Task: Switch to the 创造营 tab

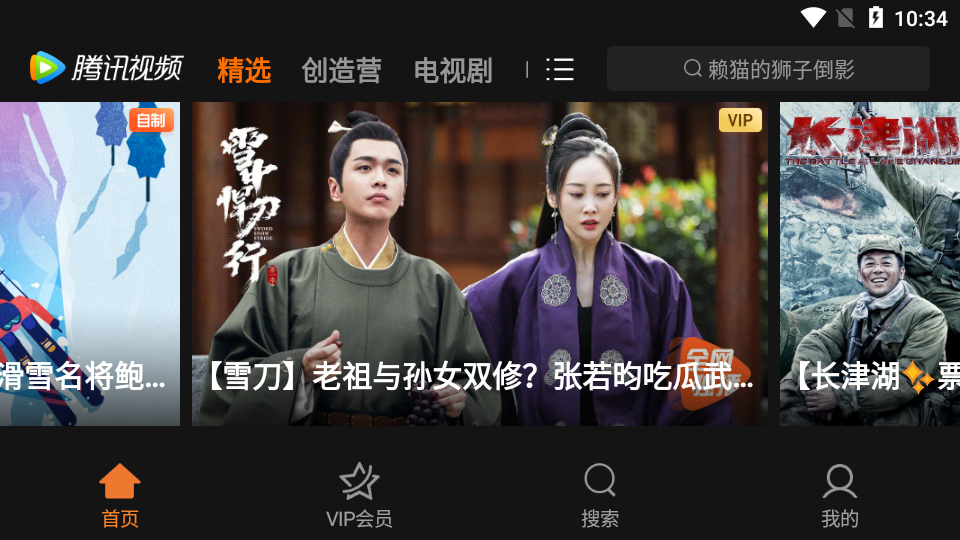Action: (341, 70)
